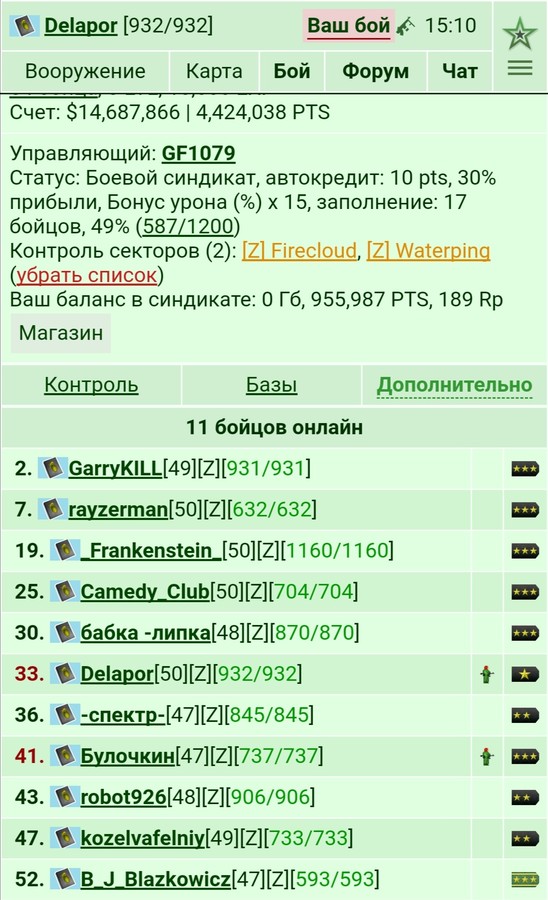This screenshot has height=900, width=548.
Task: Open manager GF1079 profile
Action: [x=199, y=153]
